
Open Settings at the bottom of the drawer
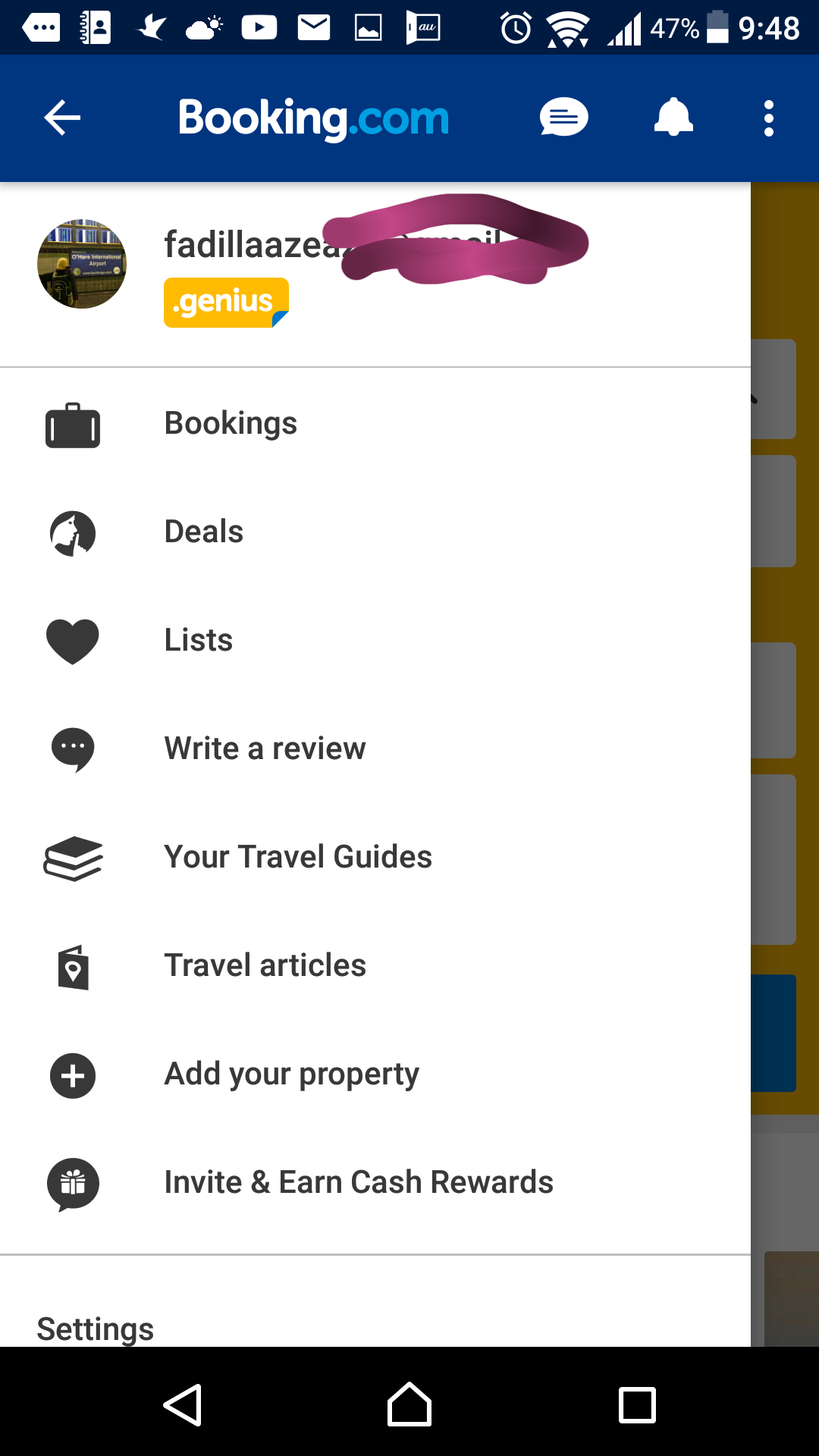(96, 1328)
